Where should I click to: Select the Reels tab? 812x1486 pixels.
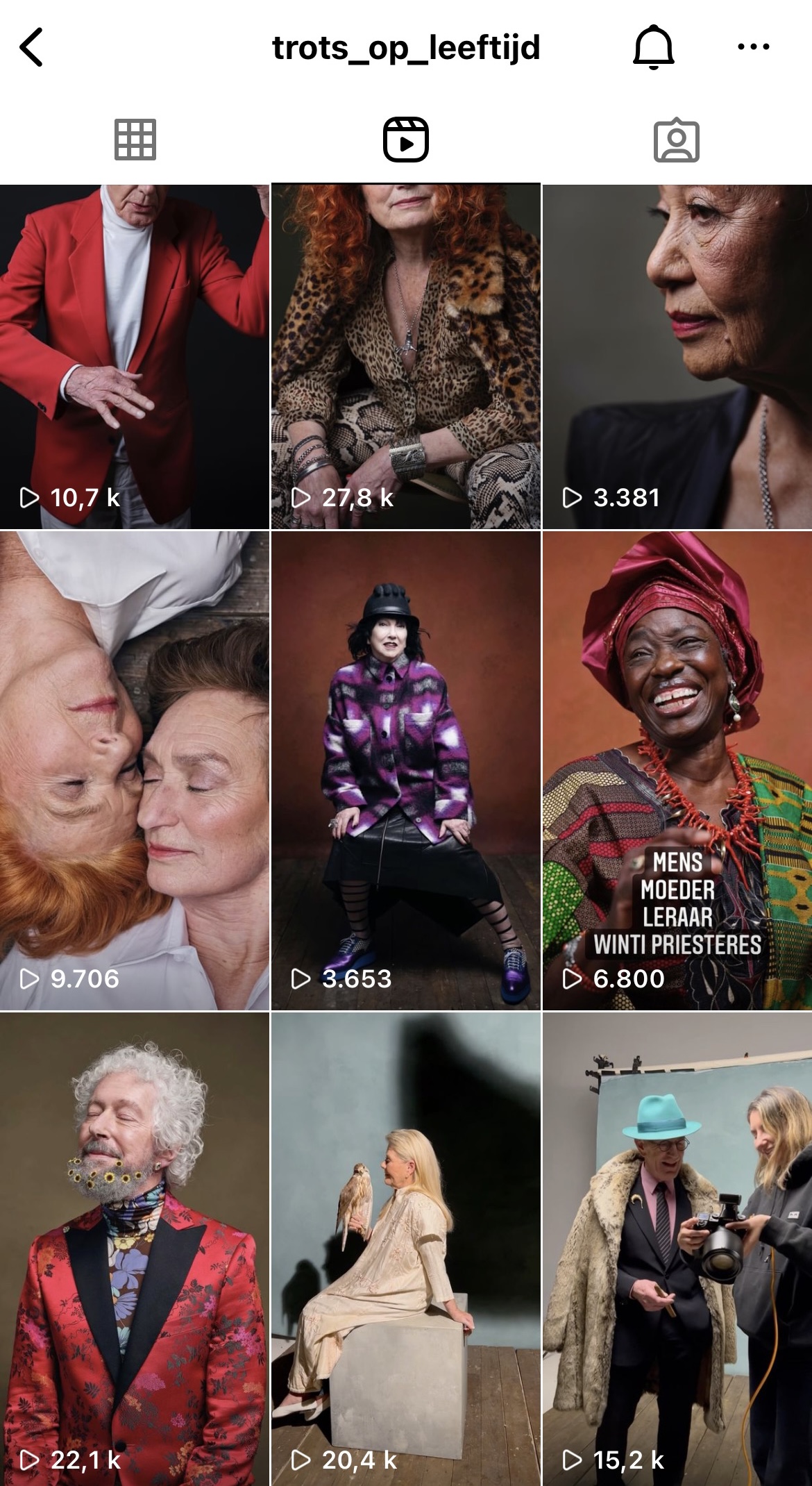[406, 140]
